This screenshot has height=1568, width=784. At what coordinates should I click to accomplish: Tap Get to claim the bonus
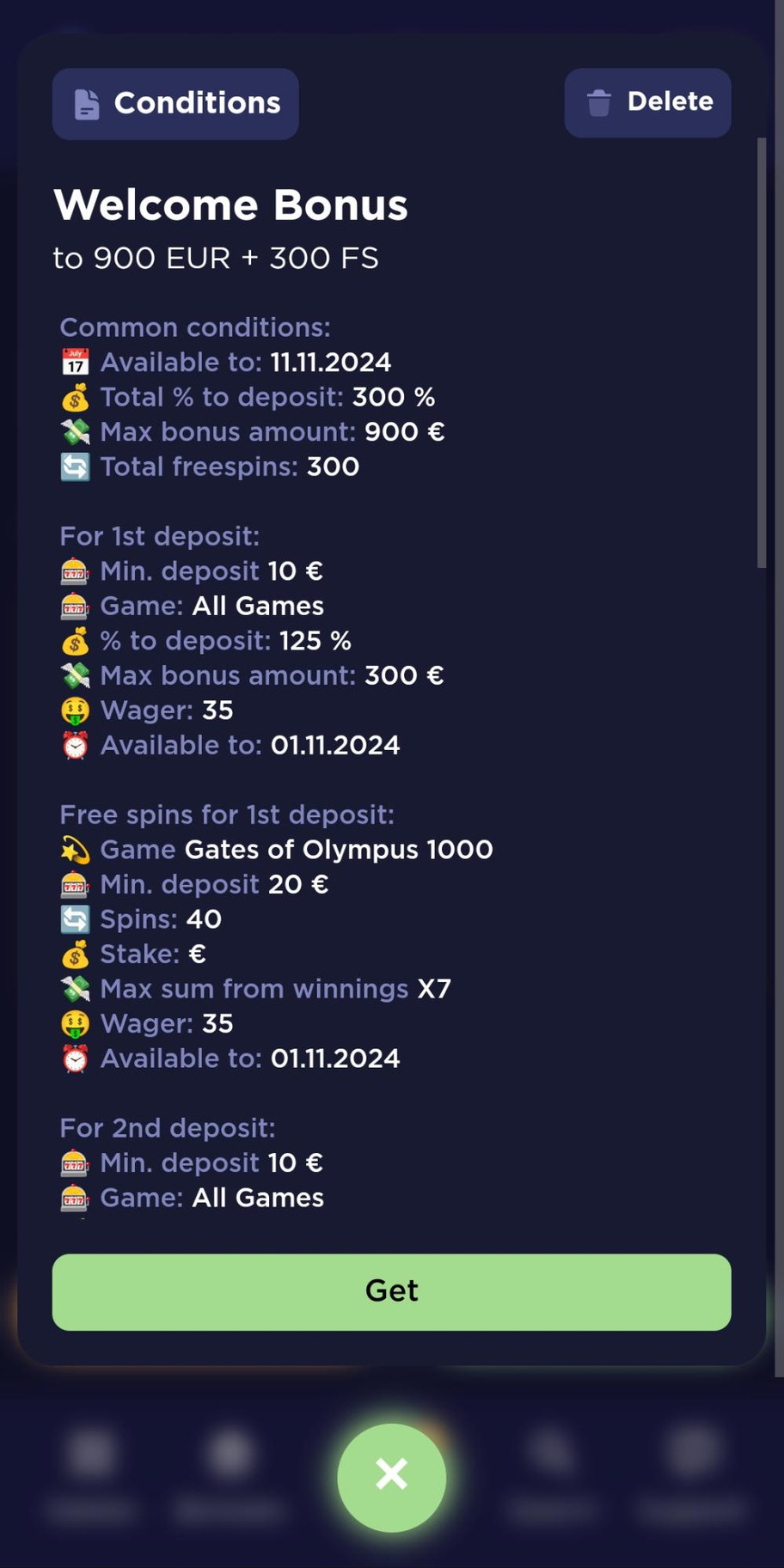(x=391, y=1291)
